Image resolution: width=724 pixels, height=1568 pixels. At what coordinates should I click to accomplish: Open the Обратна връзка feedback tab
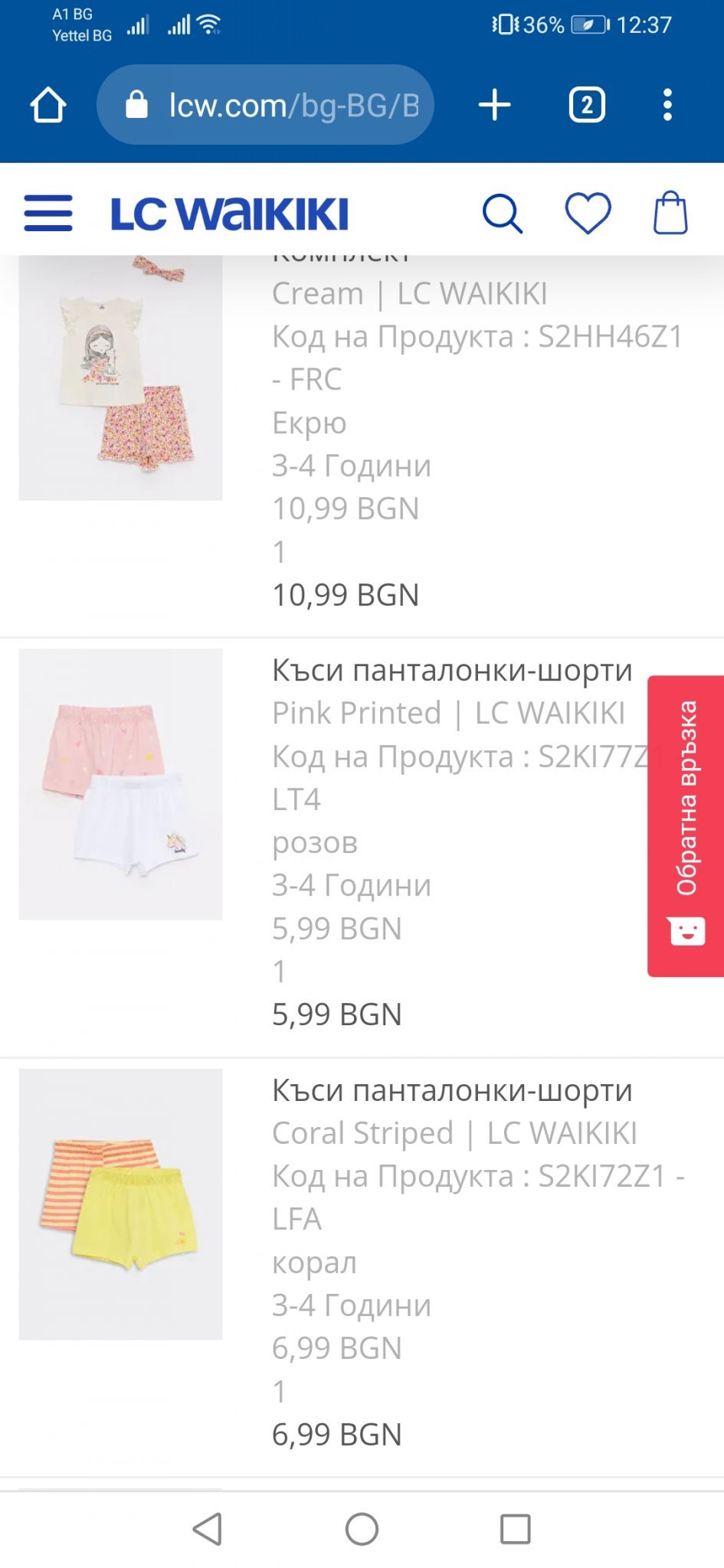coord(686,825)
